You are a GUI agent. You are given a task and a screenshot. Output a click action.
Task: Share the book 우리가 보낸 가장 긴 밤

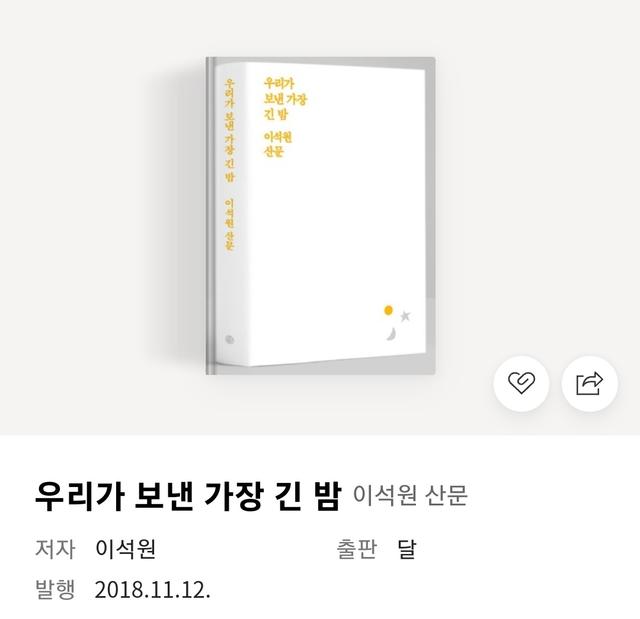pyautogui.click(x=589, y=382)
